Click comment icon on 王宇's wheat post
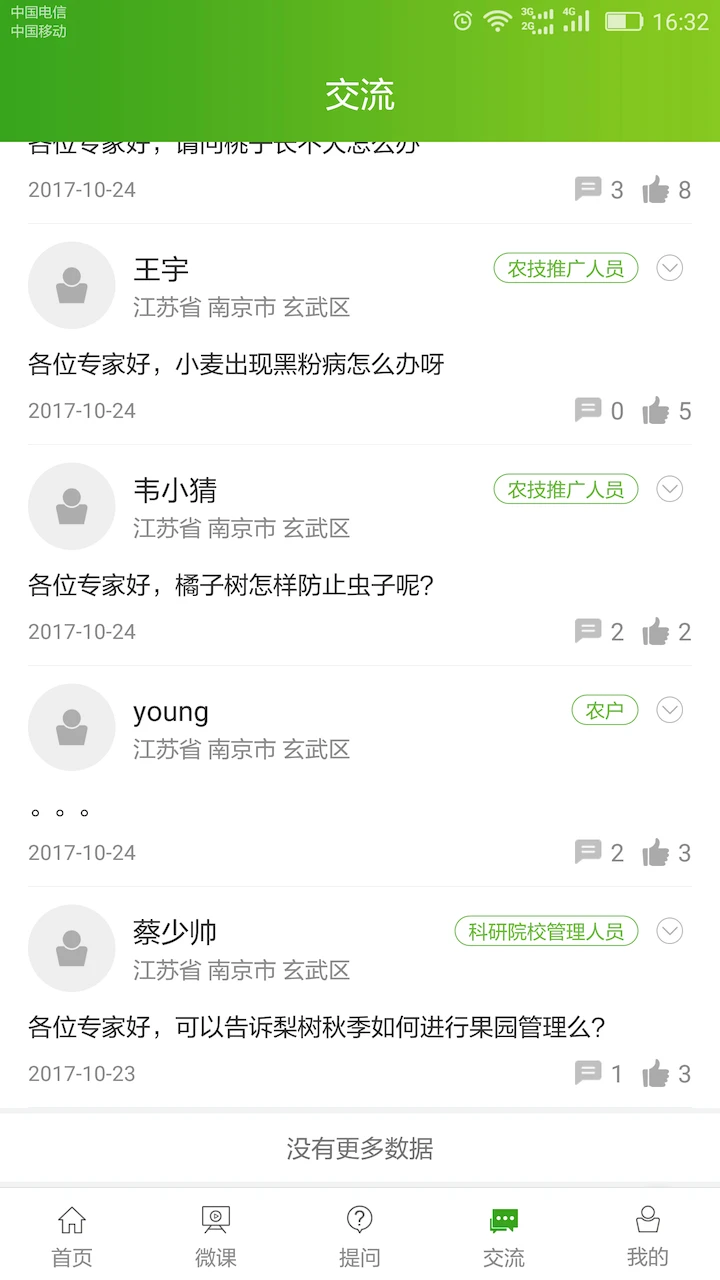Image resolution: width=720 pixels, height=1280 pixels. coord(589,410)
